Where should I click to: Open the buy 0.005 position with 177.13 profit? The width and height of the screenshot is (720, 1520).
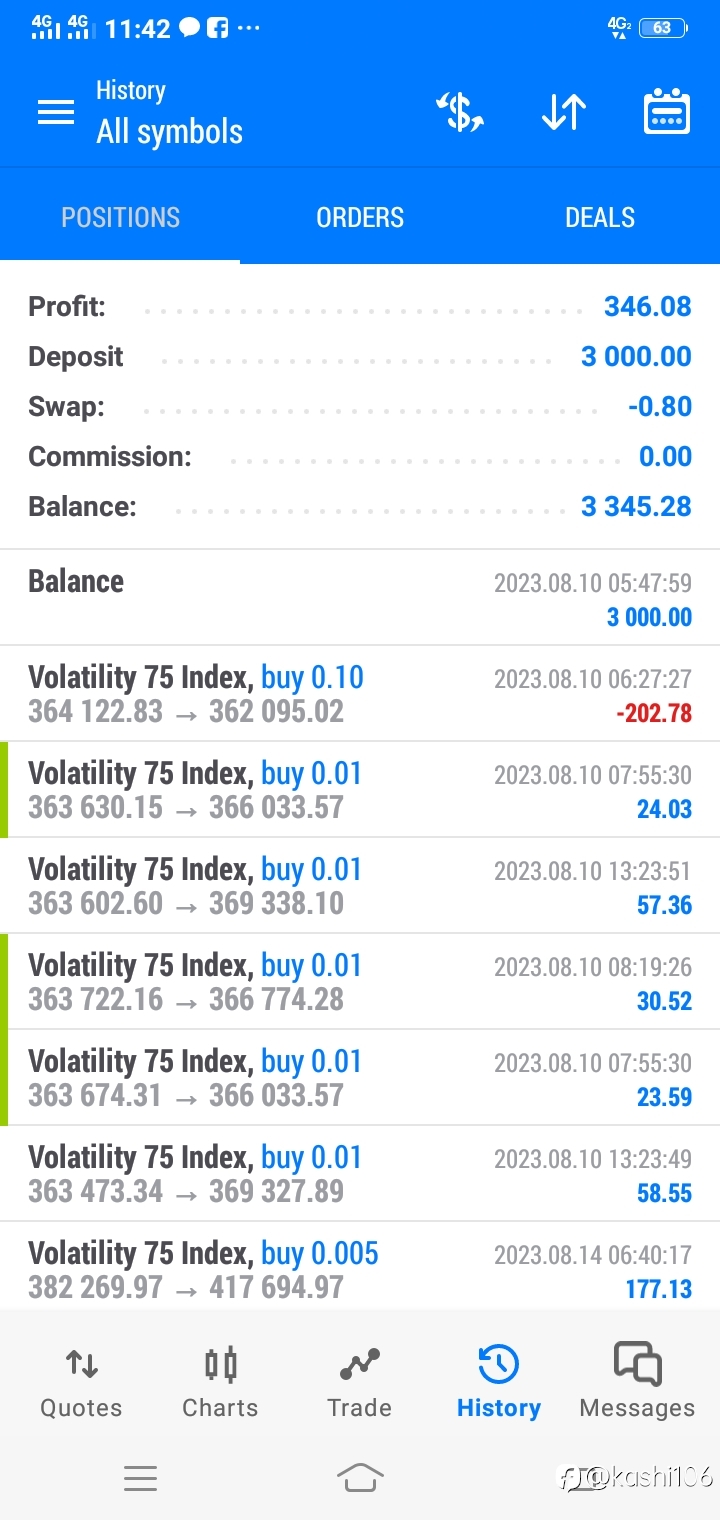pos(360,1266)
